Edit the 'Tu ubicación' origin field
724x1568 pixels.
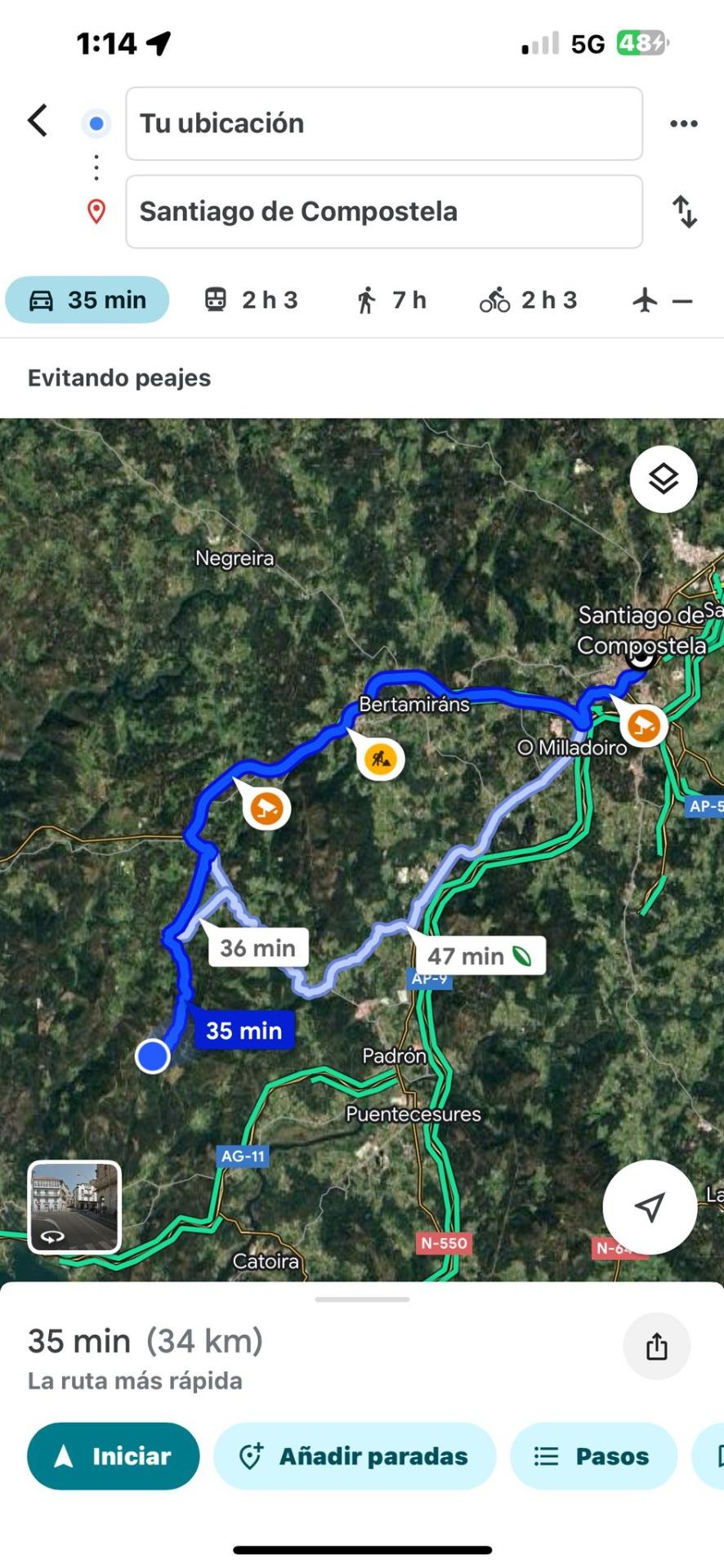(384, 123)
